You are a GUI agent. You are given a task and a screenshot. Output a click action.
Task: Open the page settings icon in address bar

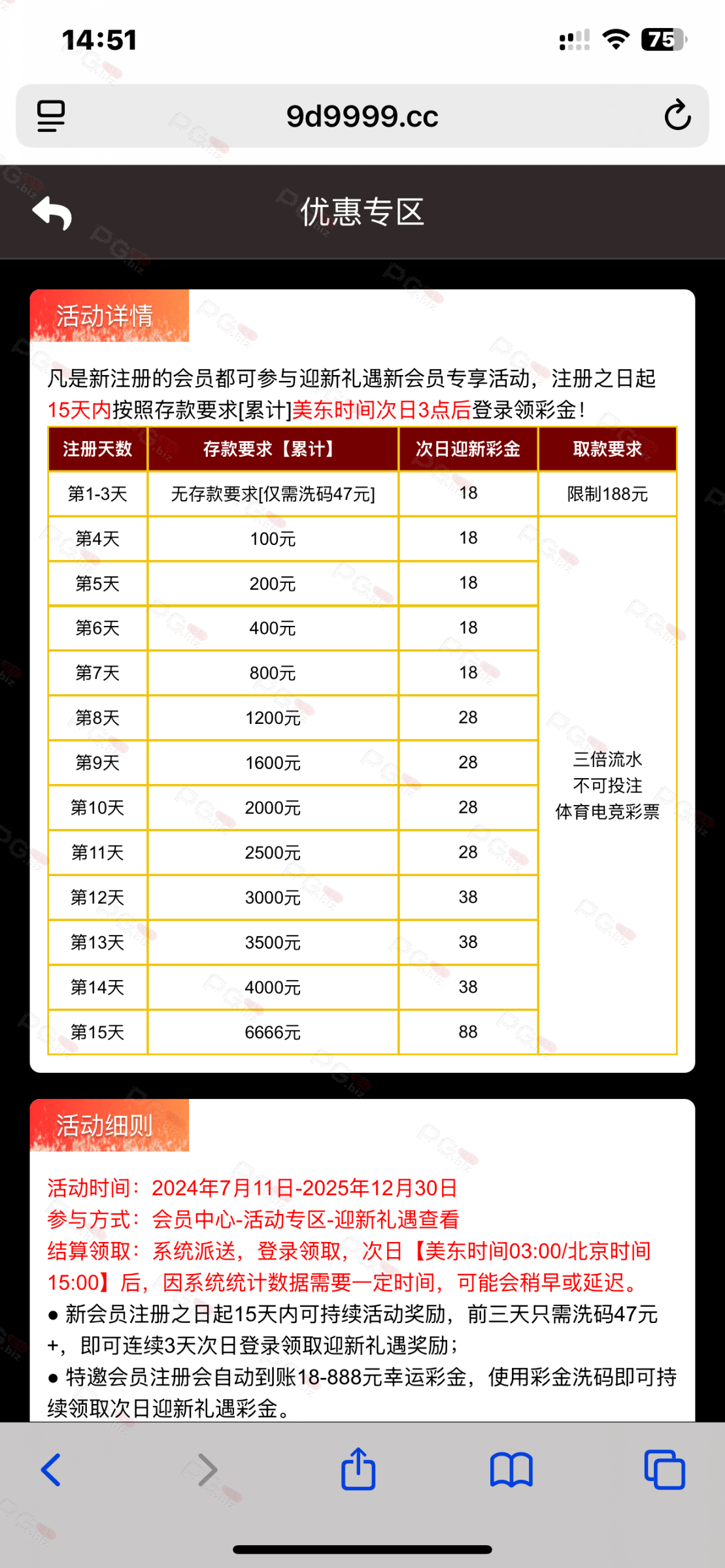click(51, 116)
